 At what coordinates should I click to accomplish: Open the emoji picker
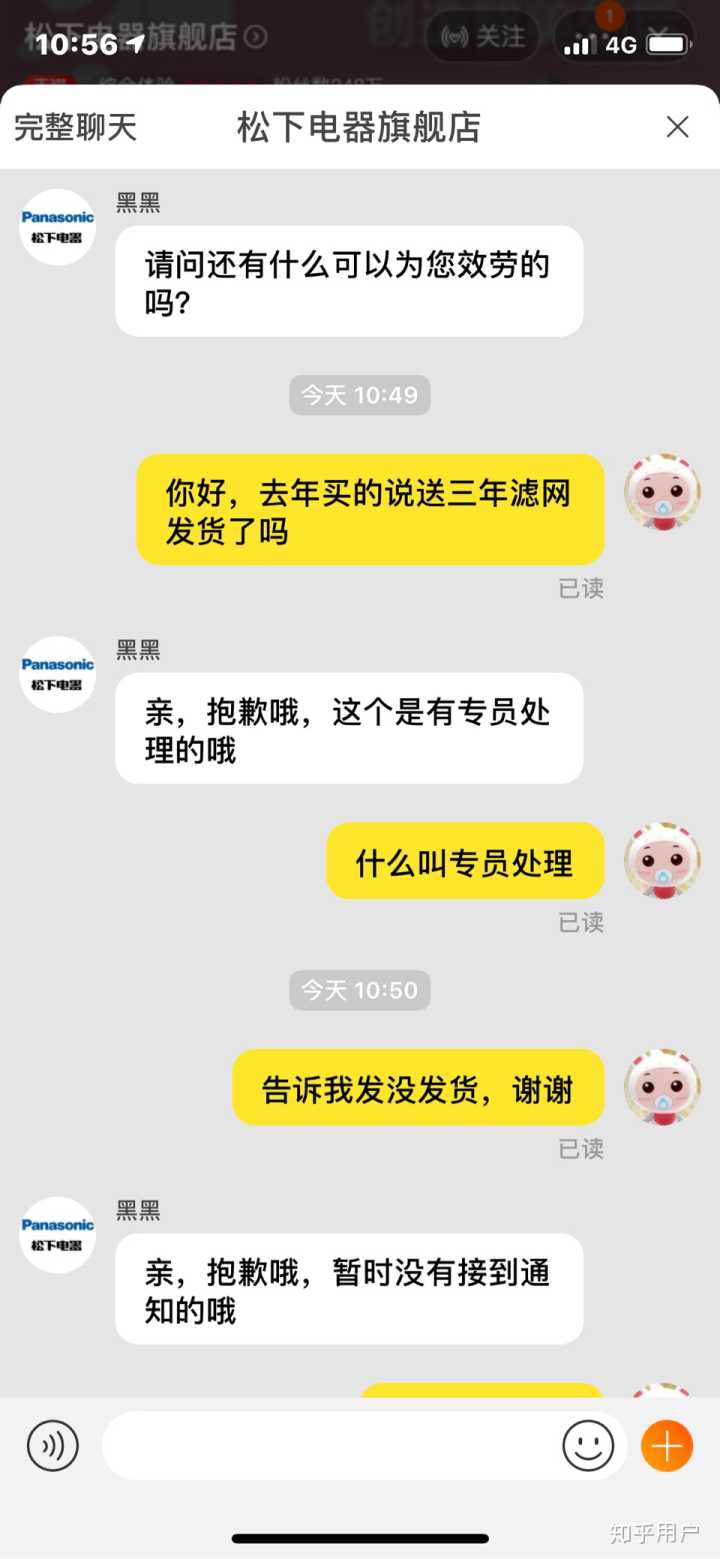[587, 1445]
